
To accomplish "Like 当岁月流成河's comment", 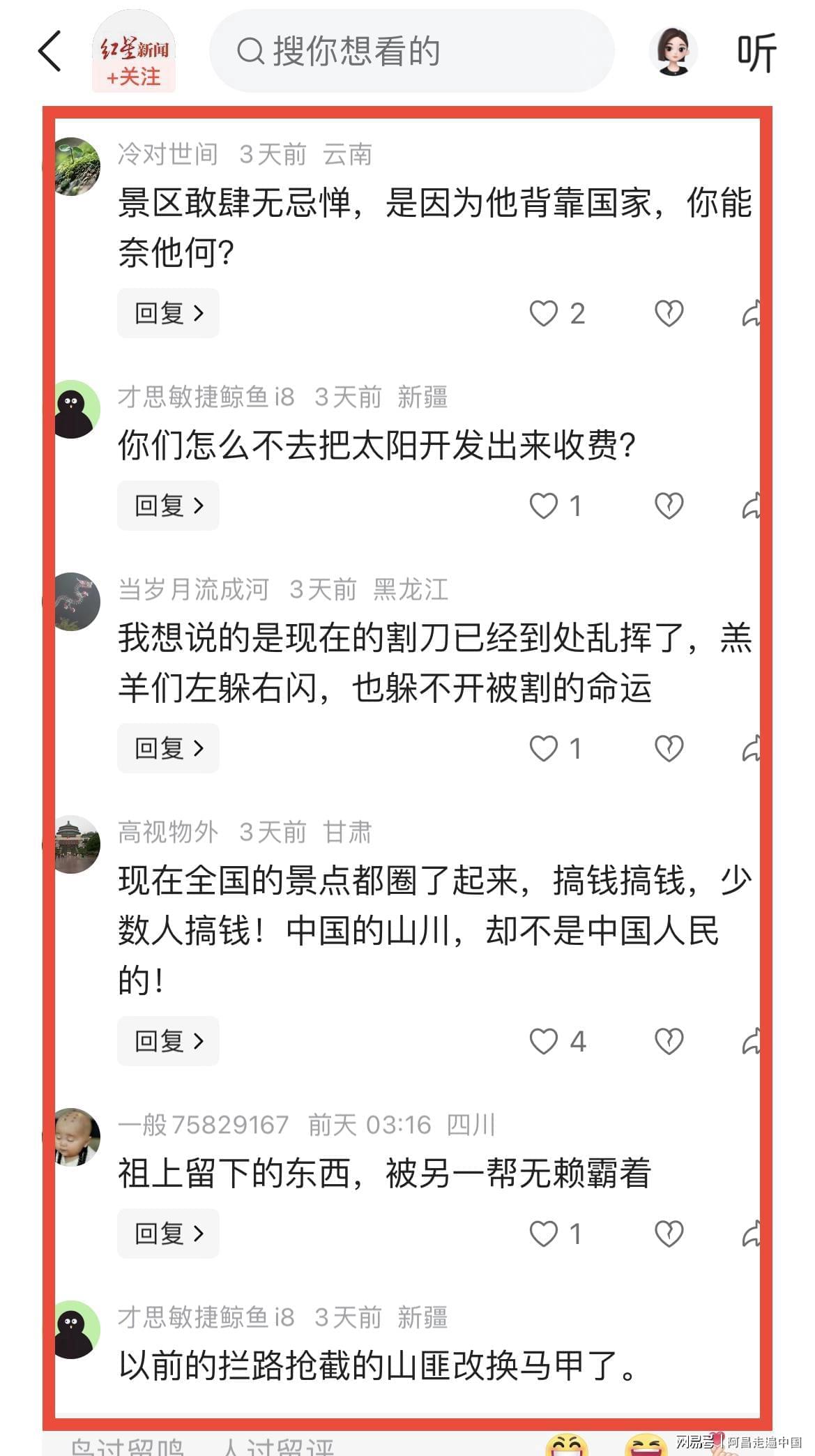I will pos(544,749).
